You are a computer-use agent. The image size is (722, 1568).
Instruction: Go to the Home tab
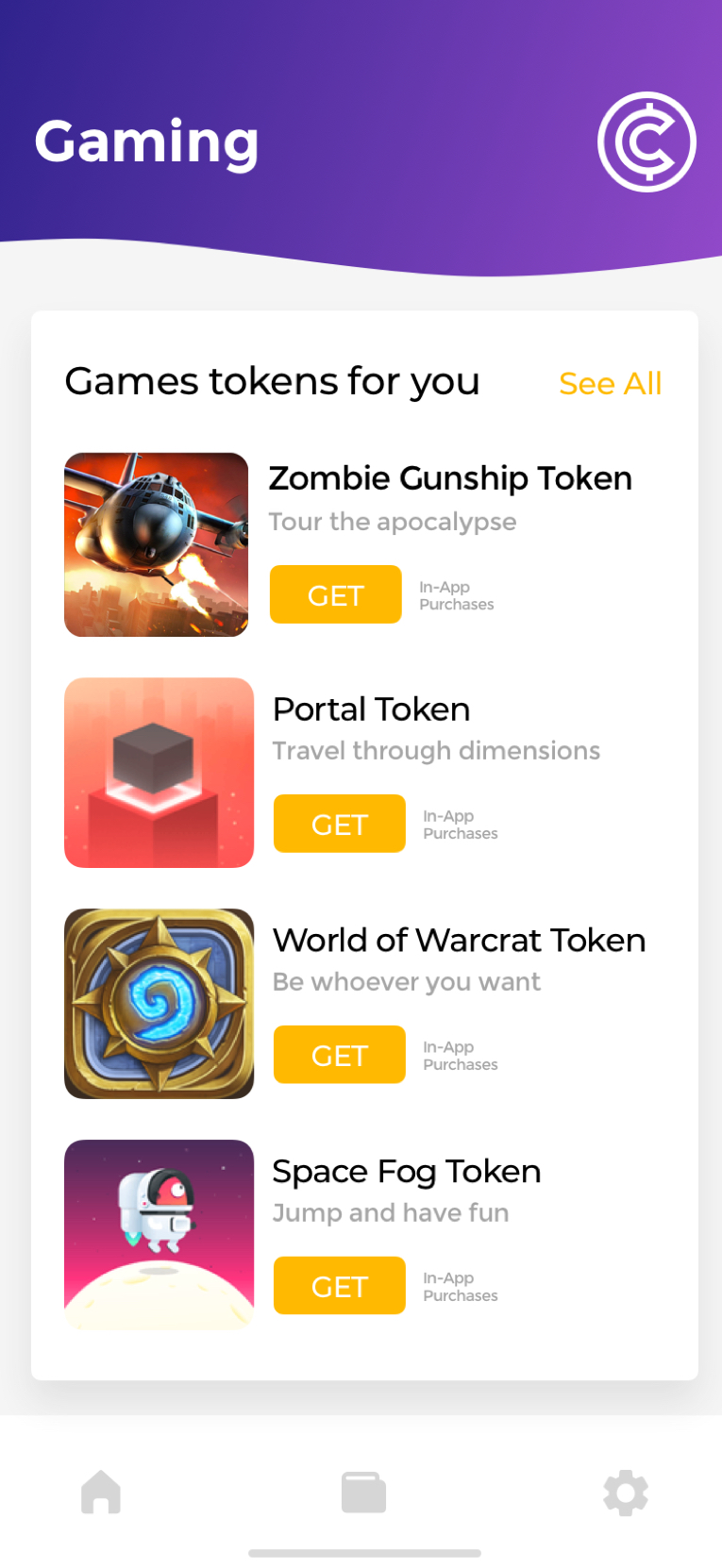[101, 1493]
